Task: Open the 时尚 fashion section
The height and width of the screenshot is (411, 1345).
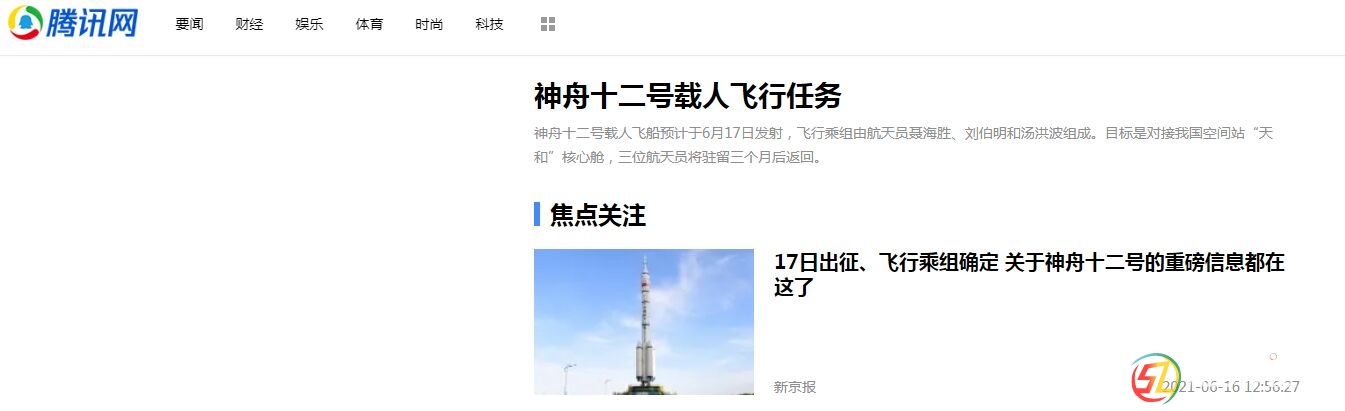Action: (429, 24)
